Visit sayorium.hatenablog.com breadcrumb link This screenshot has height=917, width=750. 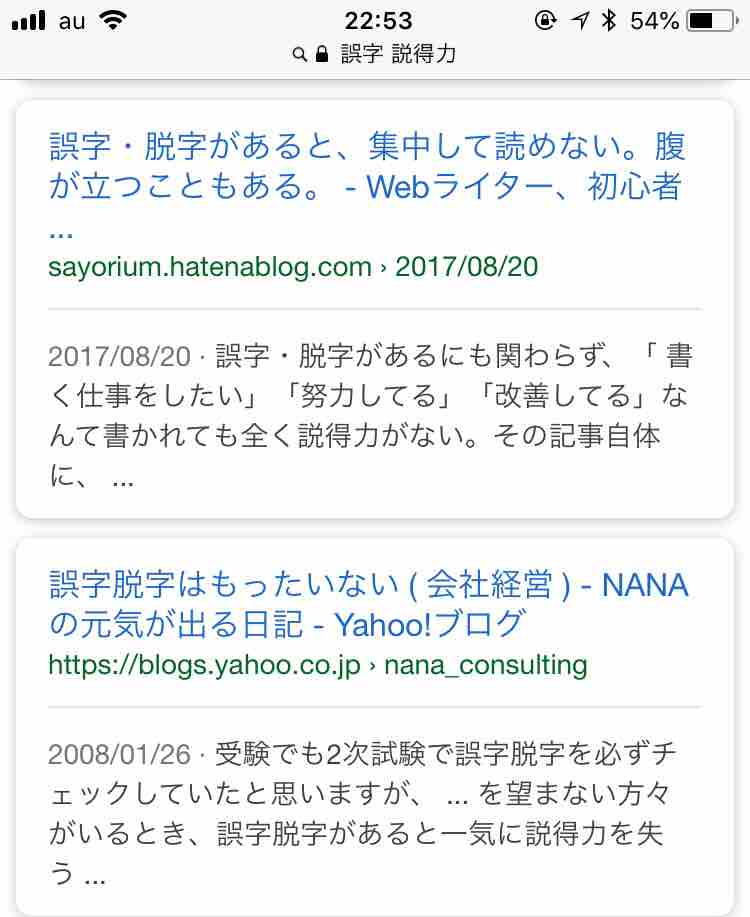tap(208, 267)
